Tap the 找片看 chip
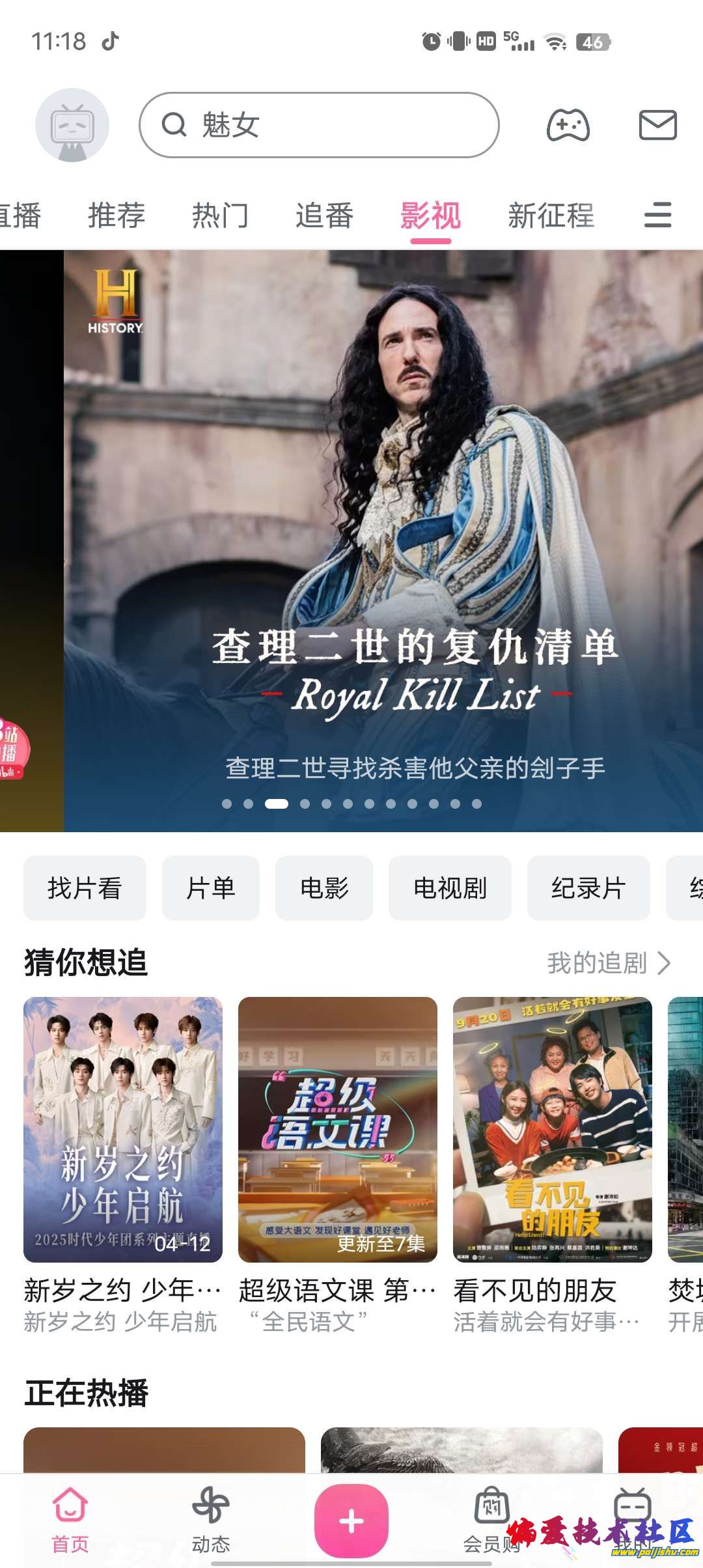Image resolution: width=703 pixels, height=1568 pixels. tap(85, 888)
